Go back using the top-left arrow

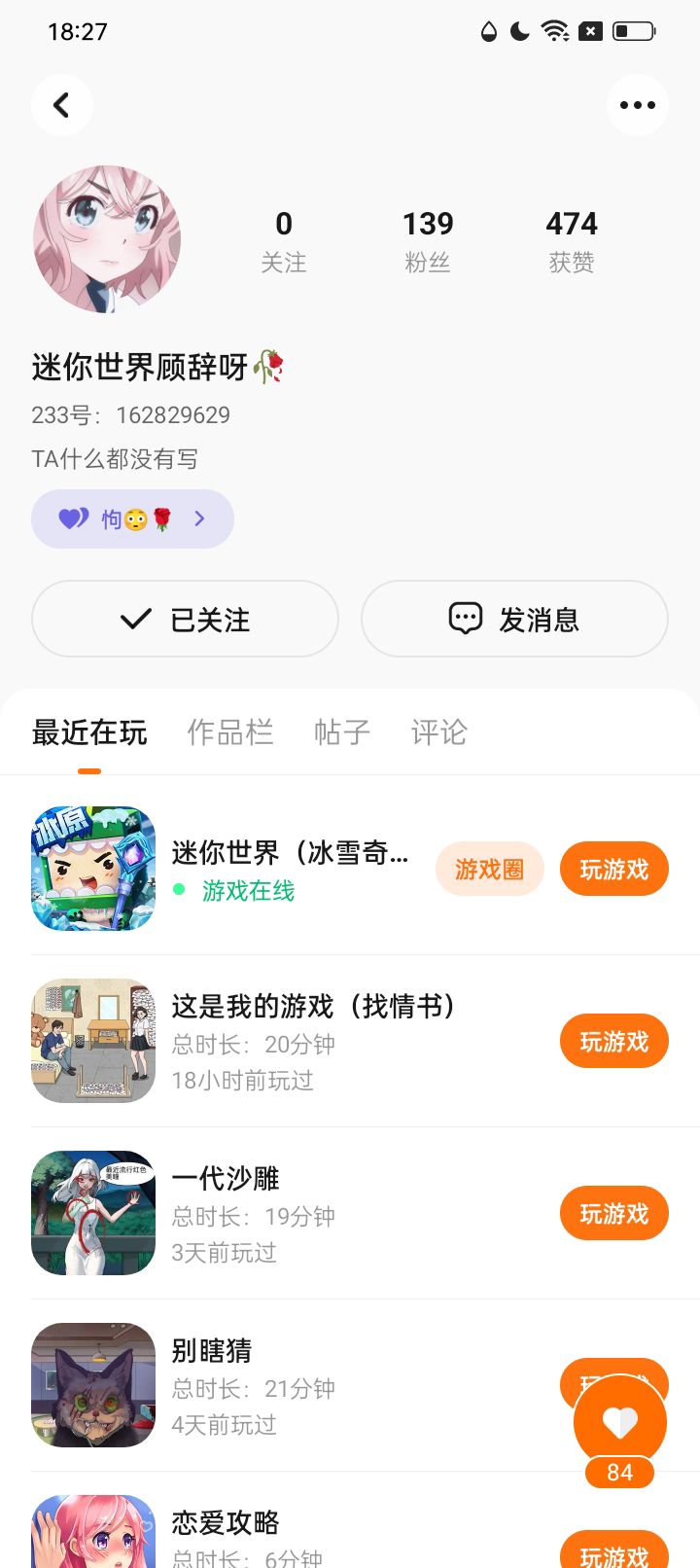click(x=61, y=105)
